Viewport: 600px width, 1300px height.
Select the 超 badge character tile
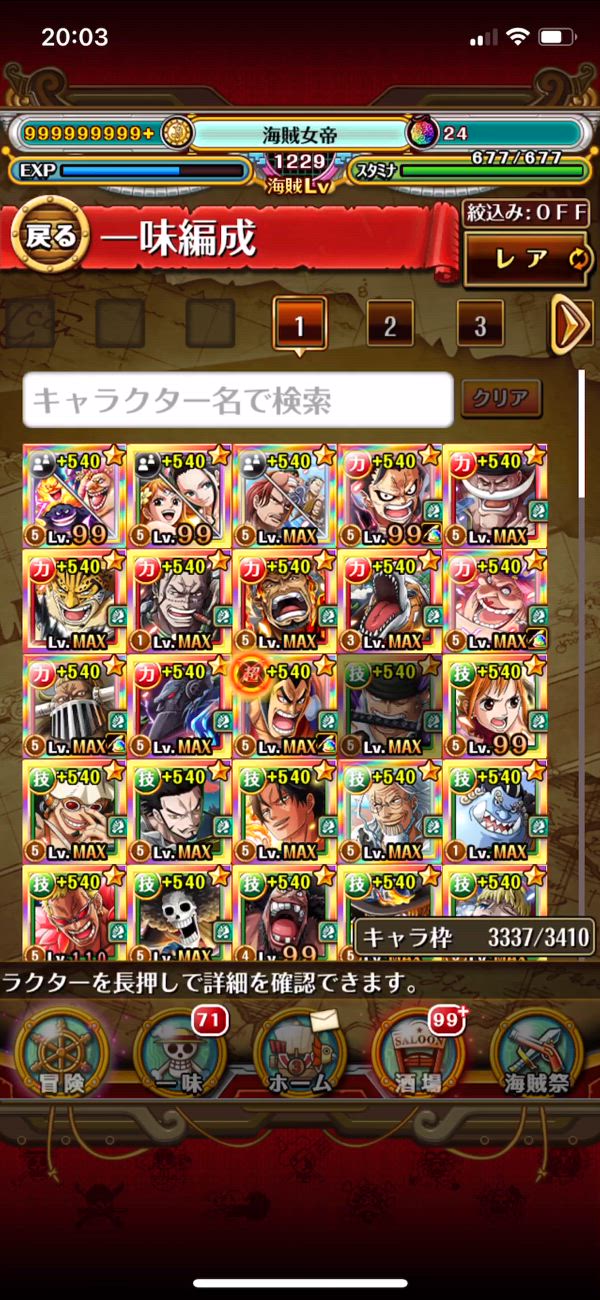point(285,707)
